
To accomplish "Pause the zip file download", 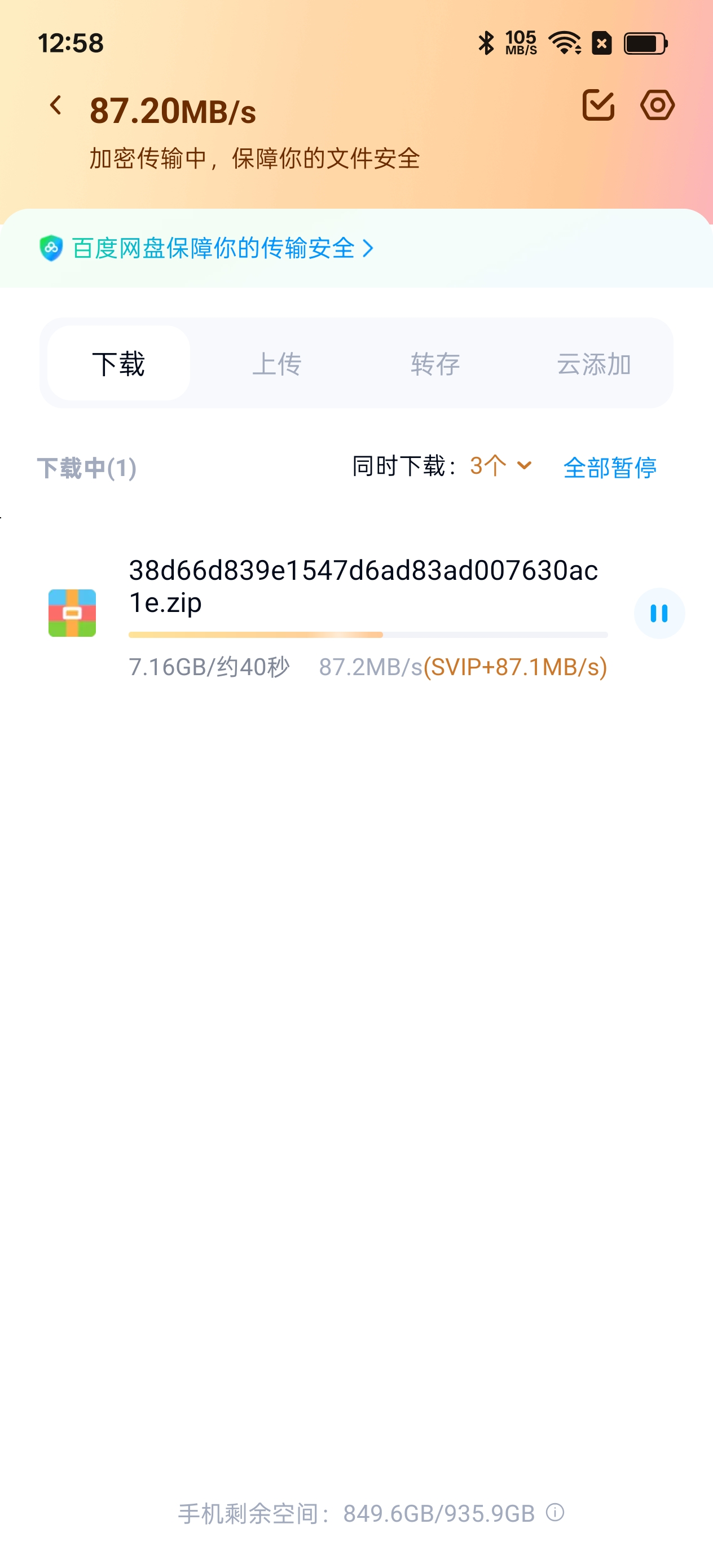I will coord(659,613).
